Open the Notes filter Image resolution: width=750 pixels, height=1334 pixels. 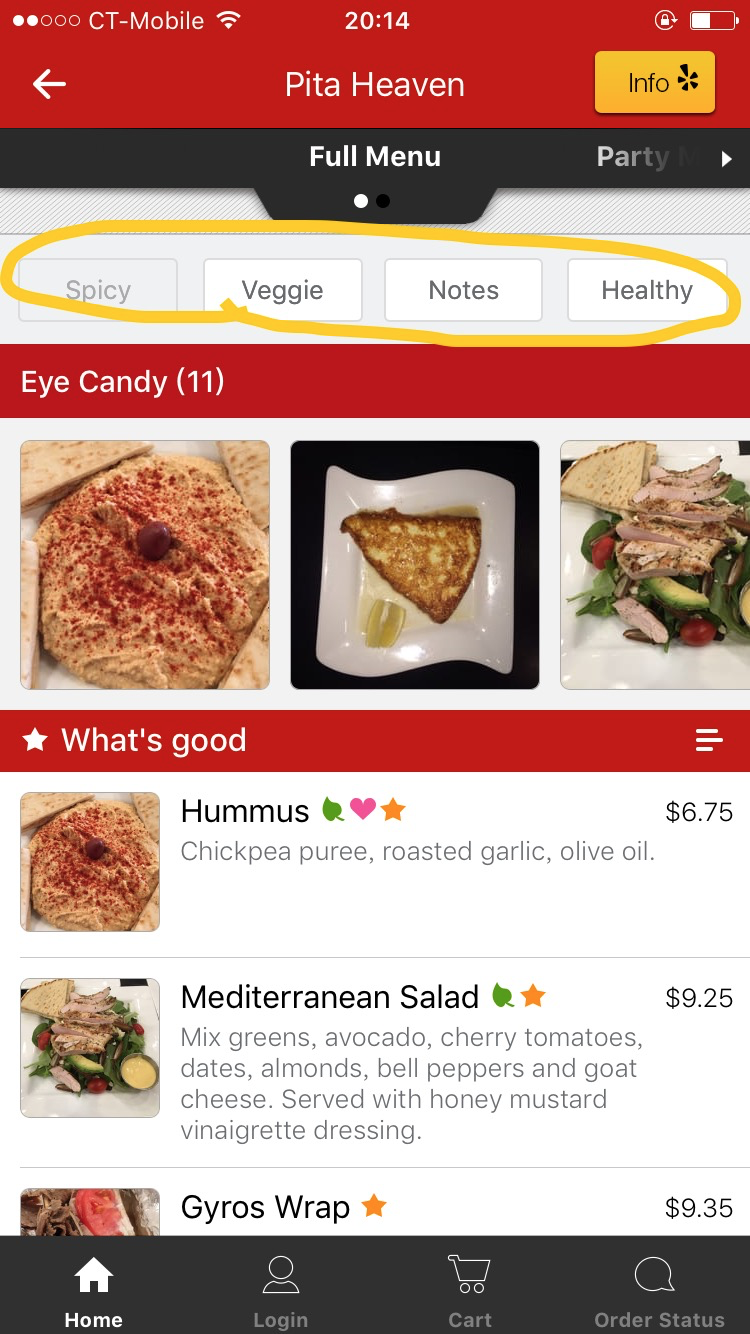click(463, 290)
